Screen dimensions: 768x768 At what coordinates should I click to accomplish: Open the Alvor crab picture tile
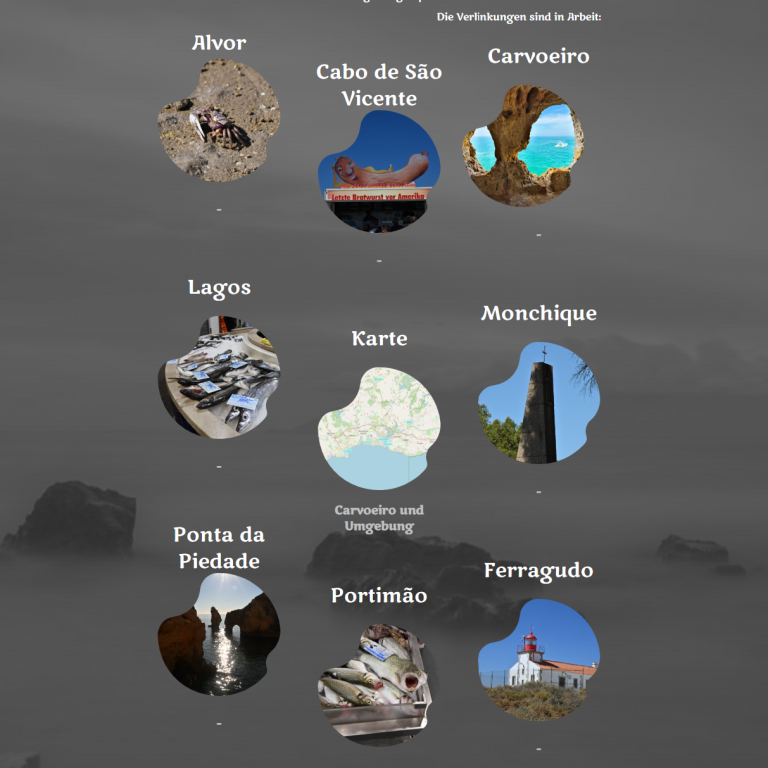(x=218, y=121)
